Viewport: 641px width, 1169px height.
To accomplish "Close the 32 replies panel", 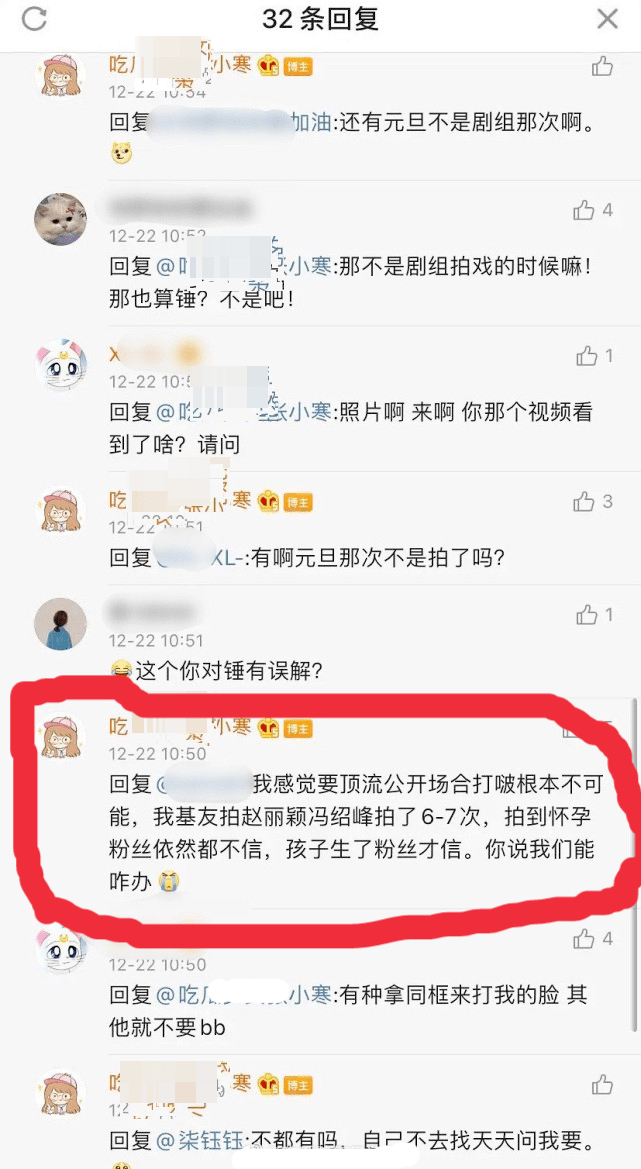I will coord(607,19).
